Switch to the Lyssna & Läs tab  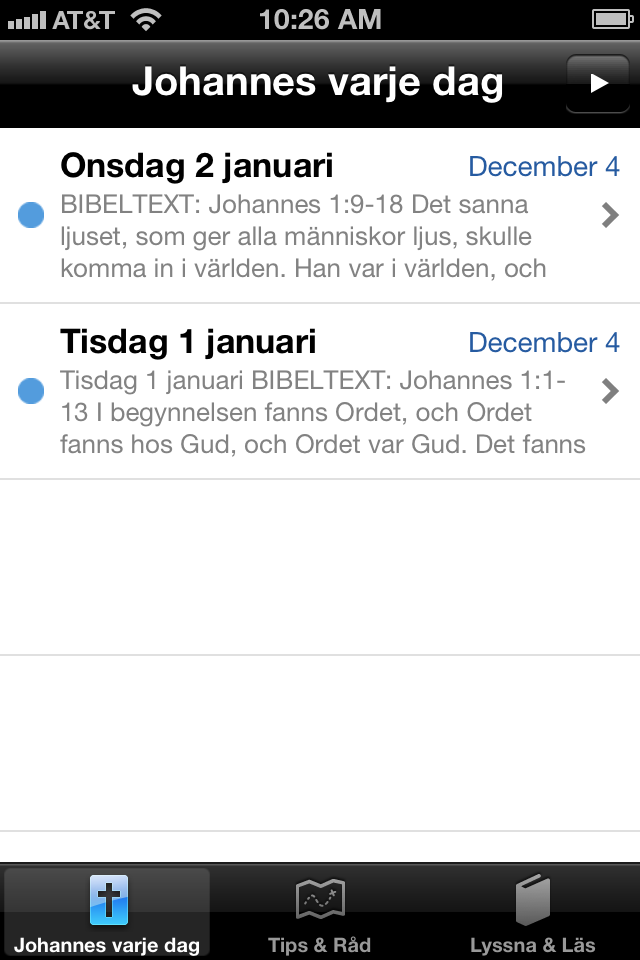point(532,914)
